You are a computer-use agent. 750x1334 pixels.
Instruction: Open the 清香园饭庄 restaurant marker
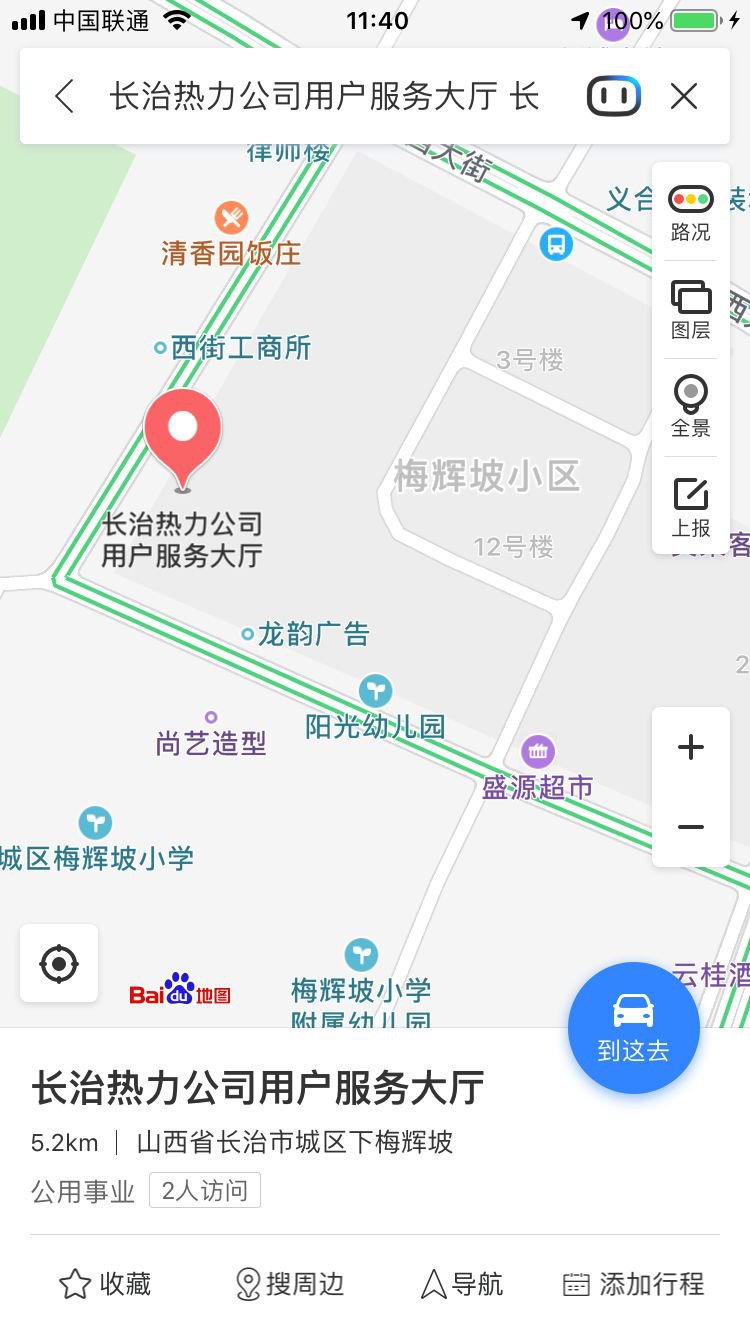pyautogui.click(x=231, y=217)
